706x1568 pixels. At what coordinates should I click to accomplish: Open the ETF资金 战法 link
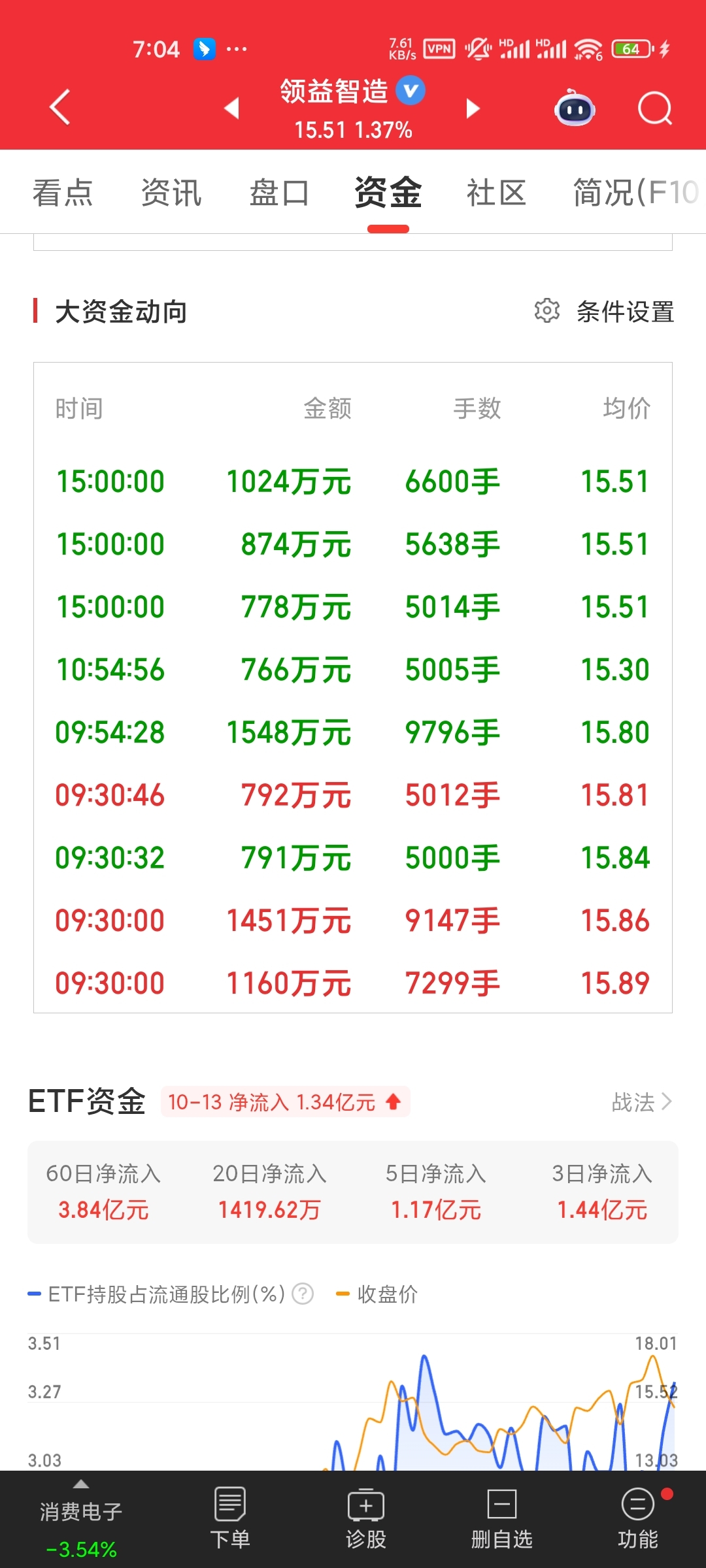(x=641, y=1102)
